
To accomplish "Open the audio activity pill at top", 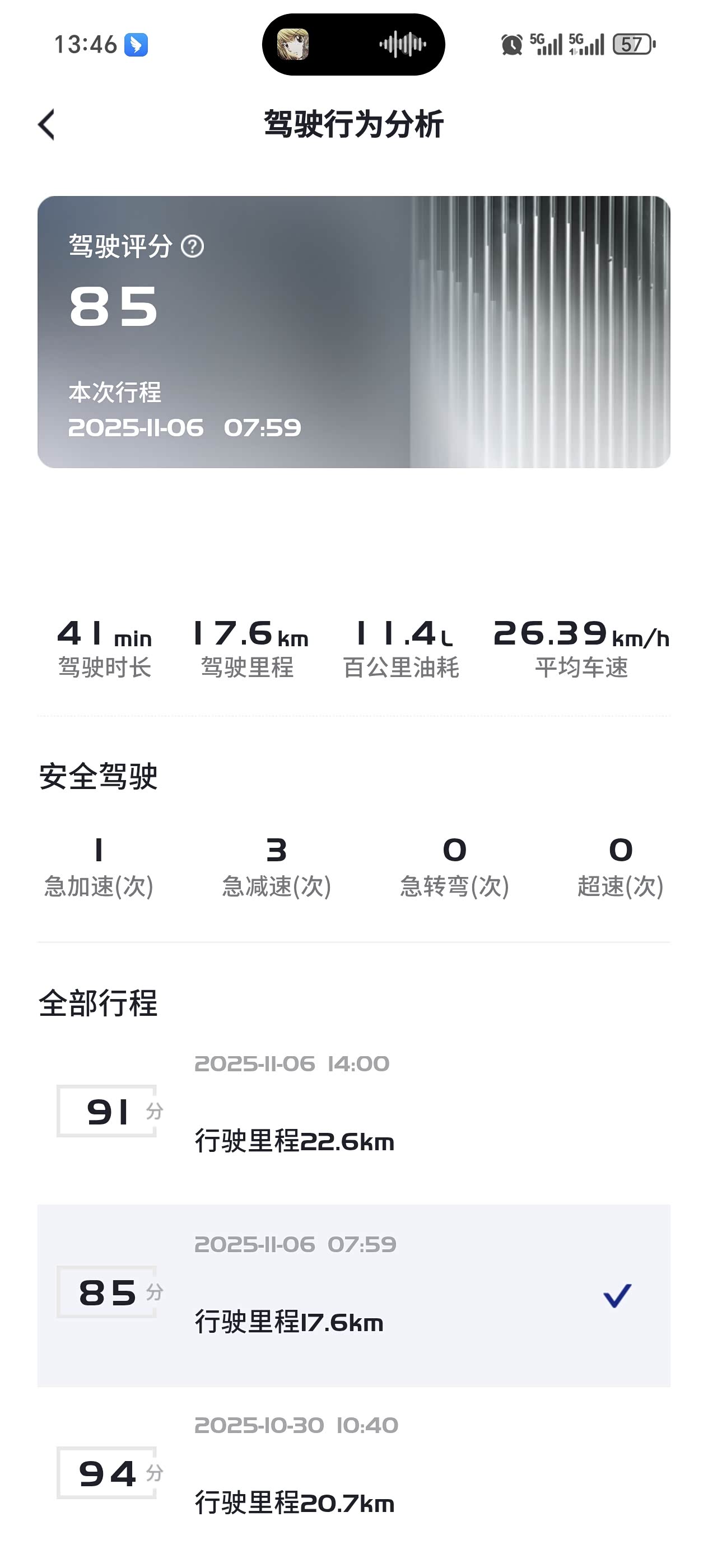I will [353, 44].
